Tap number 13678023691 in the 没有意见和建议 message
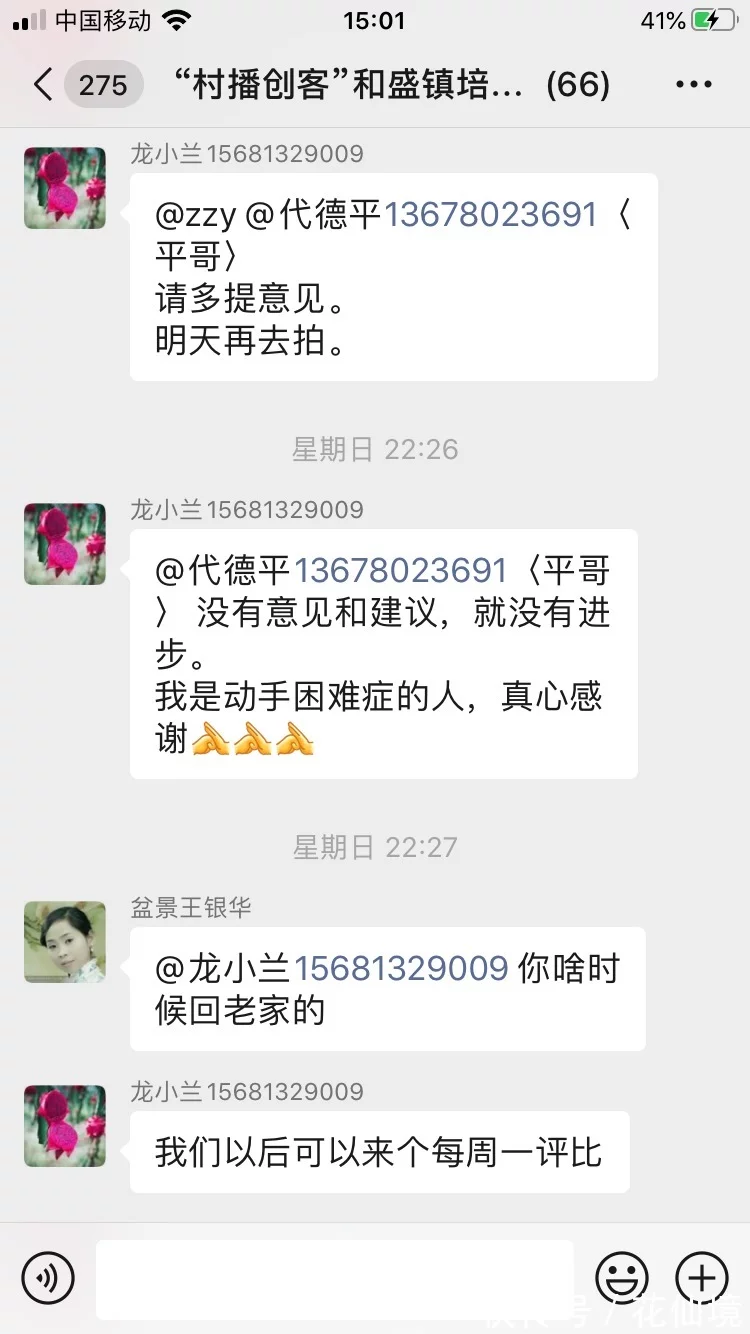Screen dimensions: 750x1334 (x=401, y=570)
